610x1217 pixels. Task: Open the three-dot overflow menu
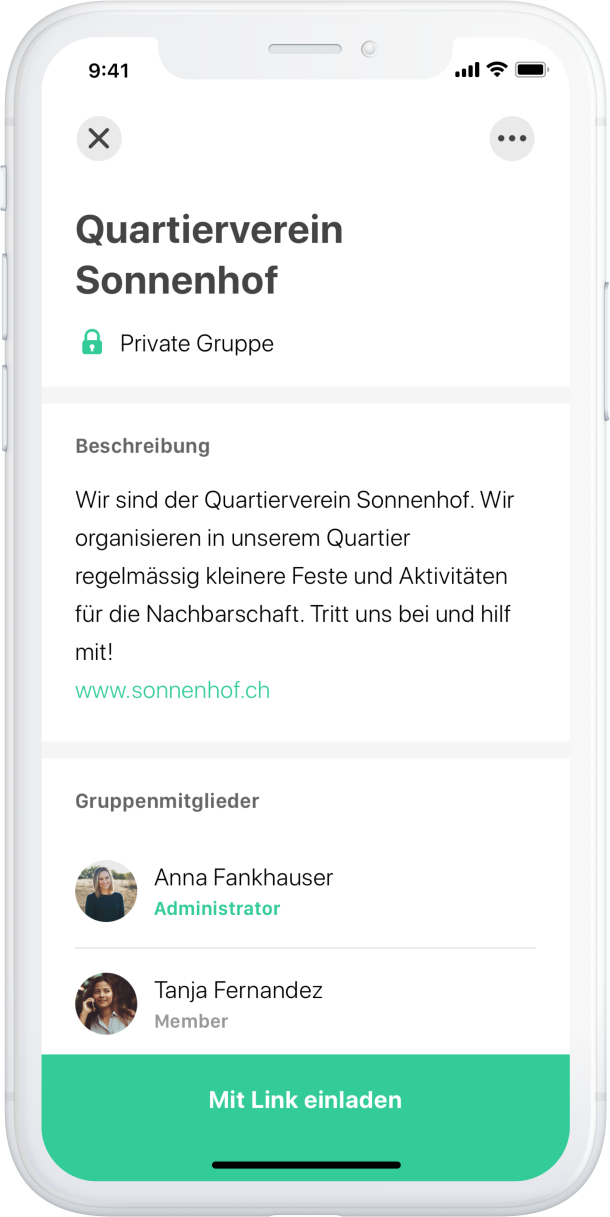click(512, 139)
